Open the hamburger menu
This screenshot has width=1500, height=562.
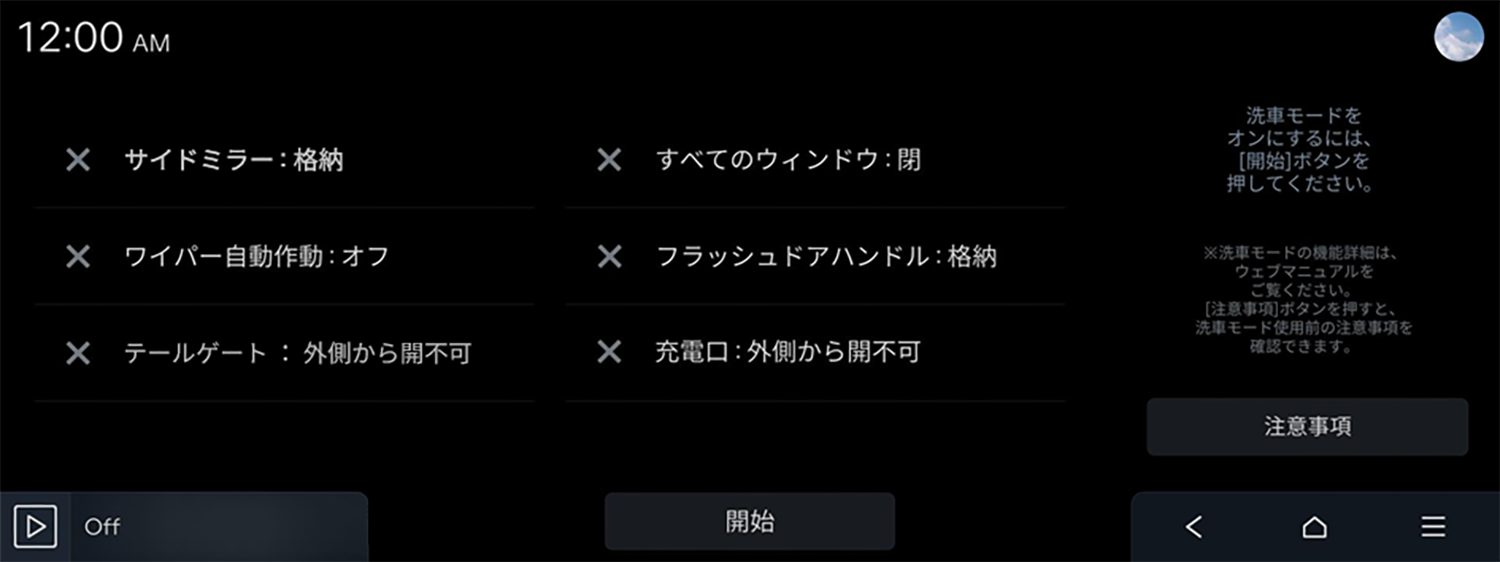[x=1433, y=527]
